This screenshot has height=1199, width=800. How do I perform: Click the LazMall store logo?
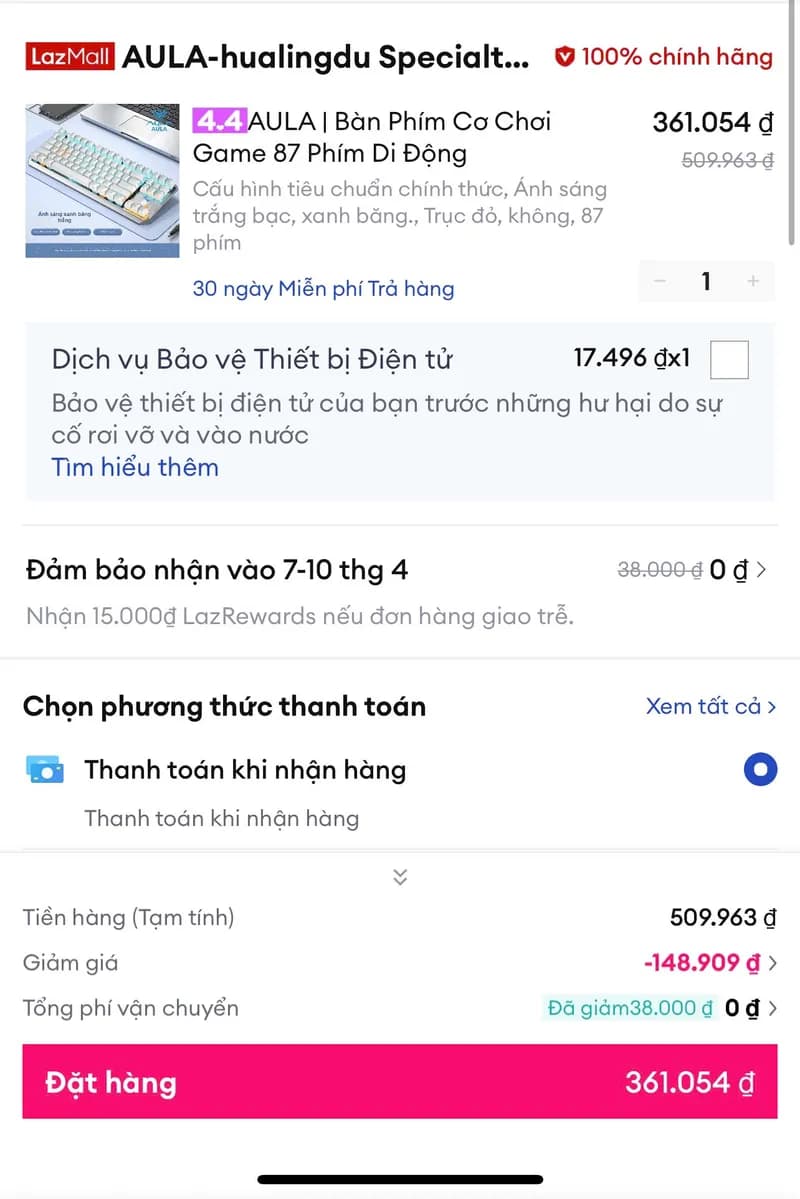(x=69, y=57)
